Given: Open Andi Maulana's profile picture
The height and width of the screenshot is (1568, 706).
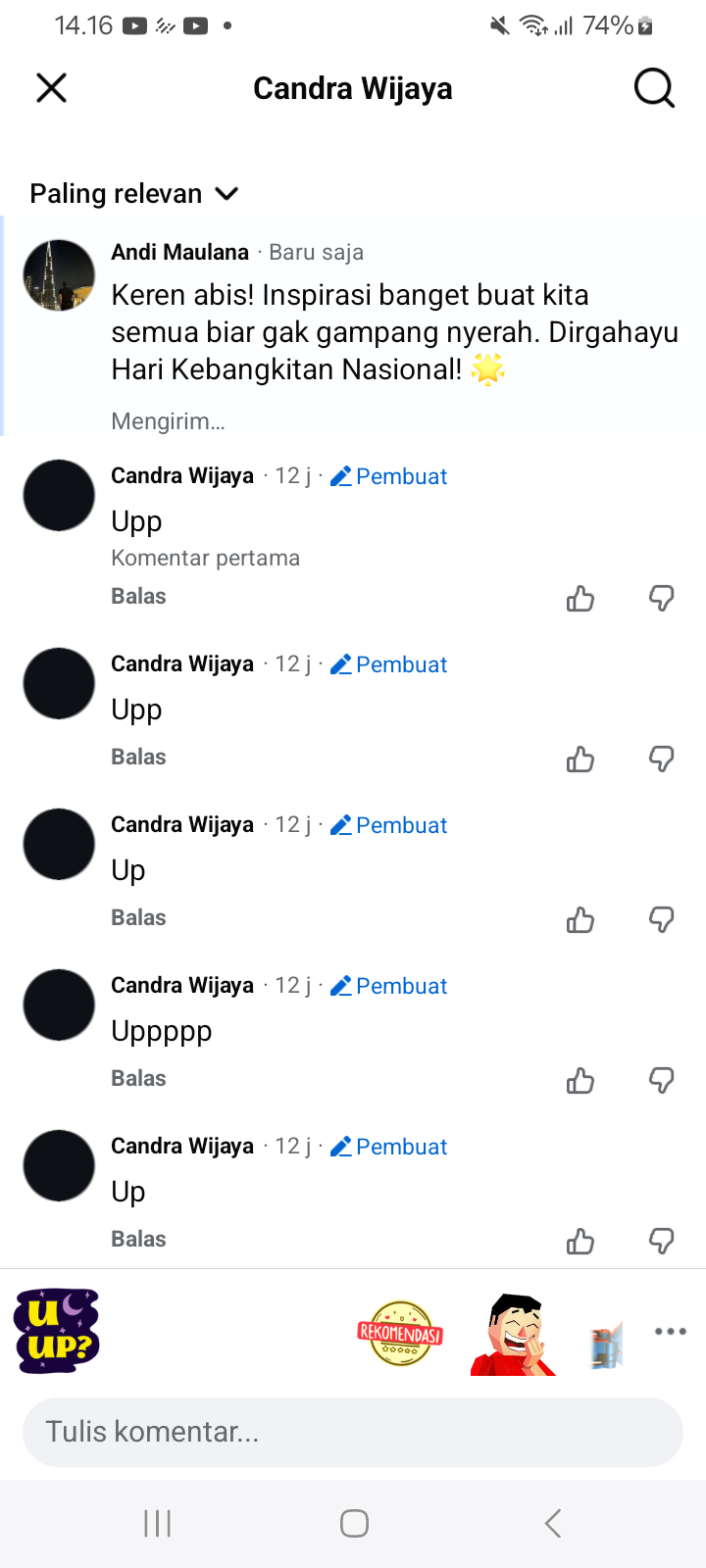Looking at the screenshot, I should coord(59,275).
